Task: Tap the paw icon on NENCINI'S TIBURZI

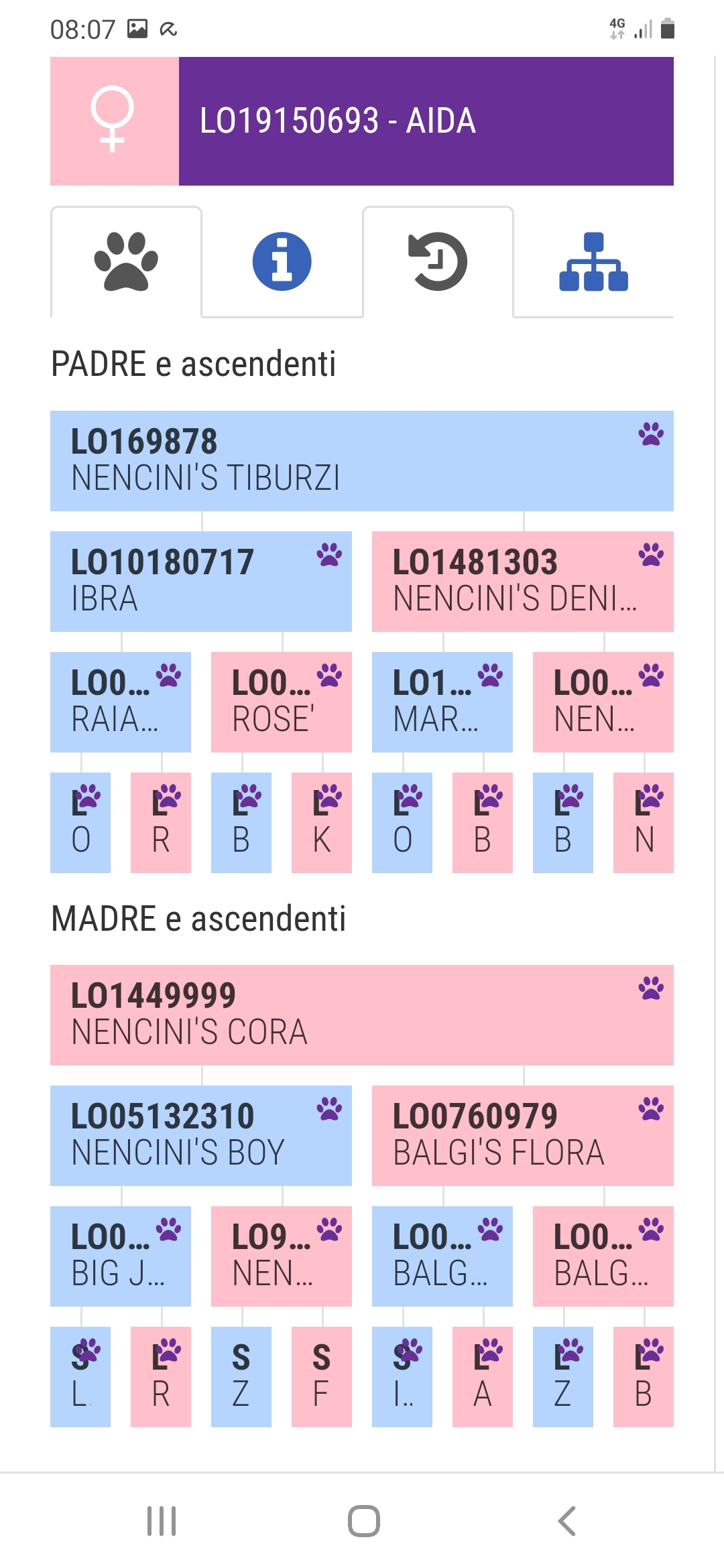Action: pos(651,434)
